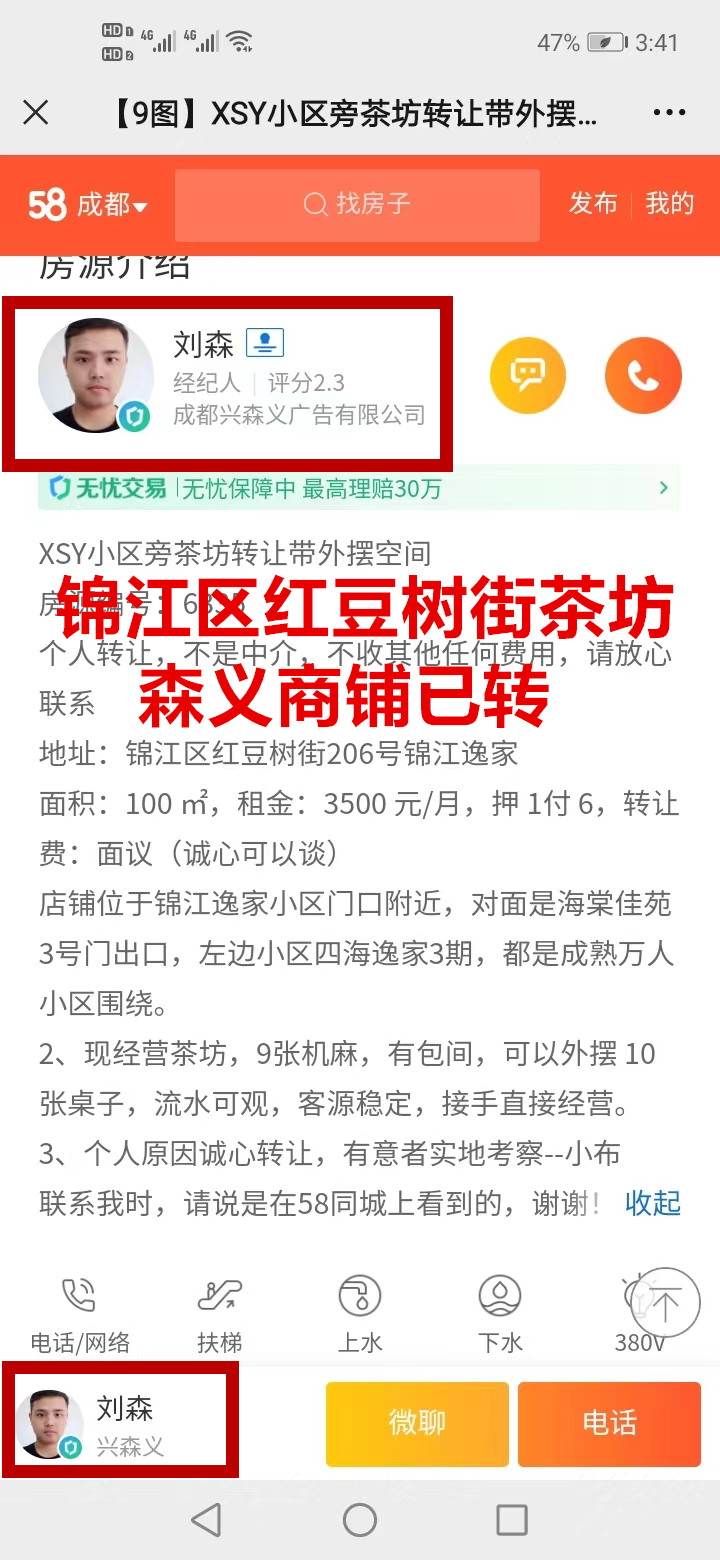The width and height of the screenshot is (720, 1560).
Task: Call the agent via orange phone icon
Action: [x=643, y=376]
